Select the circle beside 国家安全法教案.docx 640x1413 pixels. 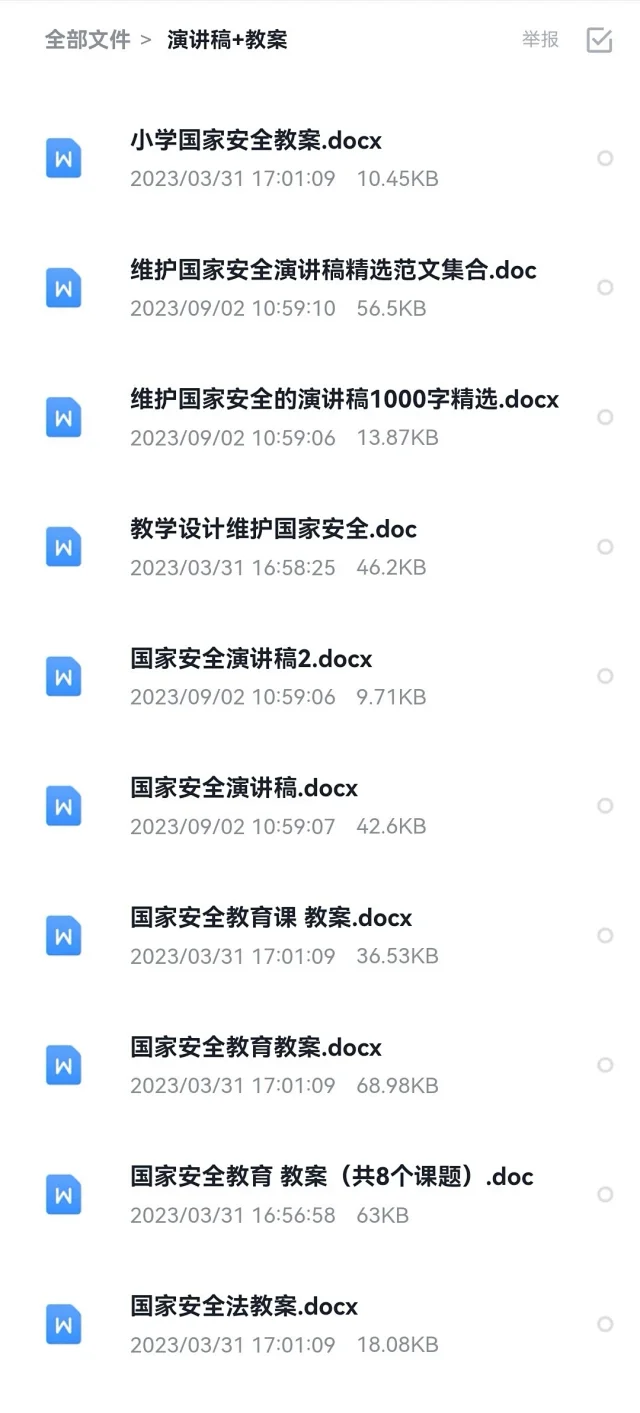tap(605, 1324)
